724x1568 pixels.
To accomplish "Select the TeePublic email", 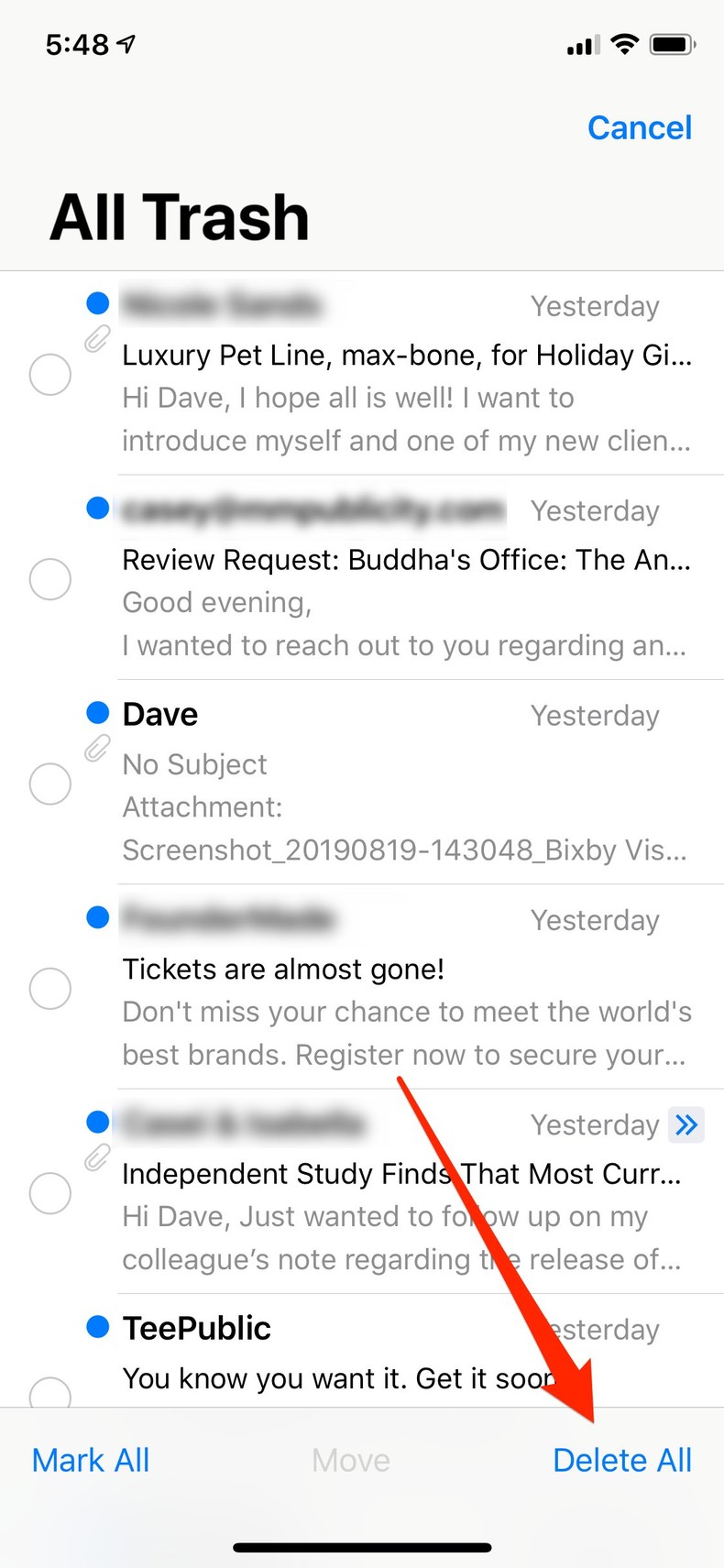I will [x=50, y=1393].
